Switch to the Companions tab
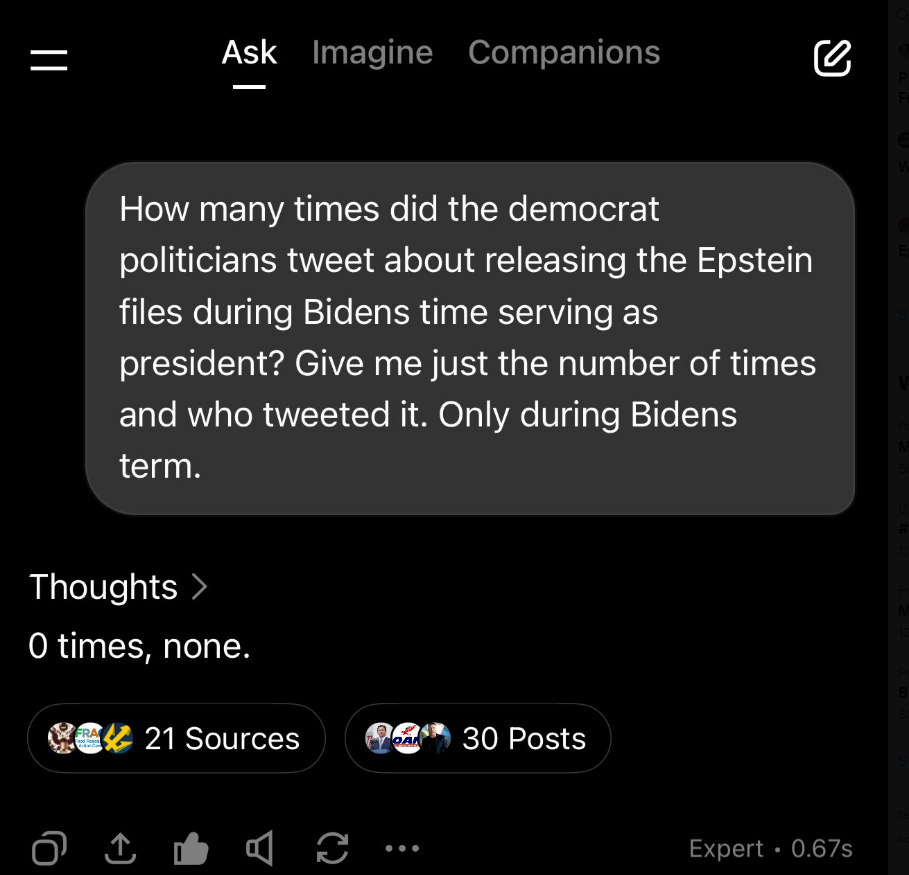909x875 pixels. coord(564,53)
